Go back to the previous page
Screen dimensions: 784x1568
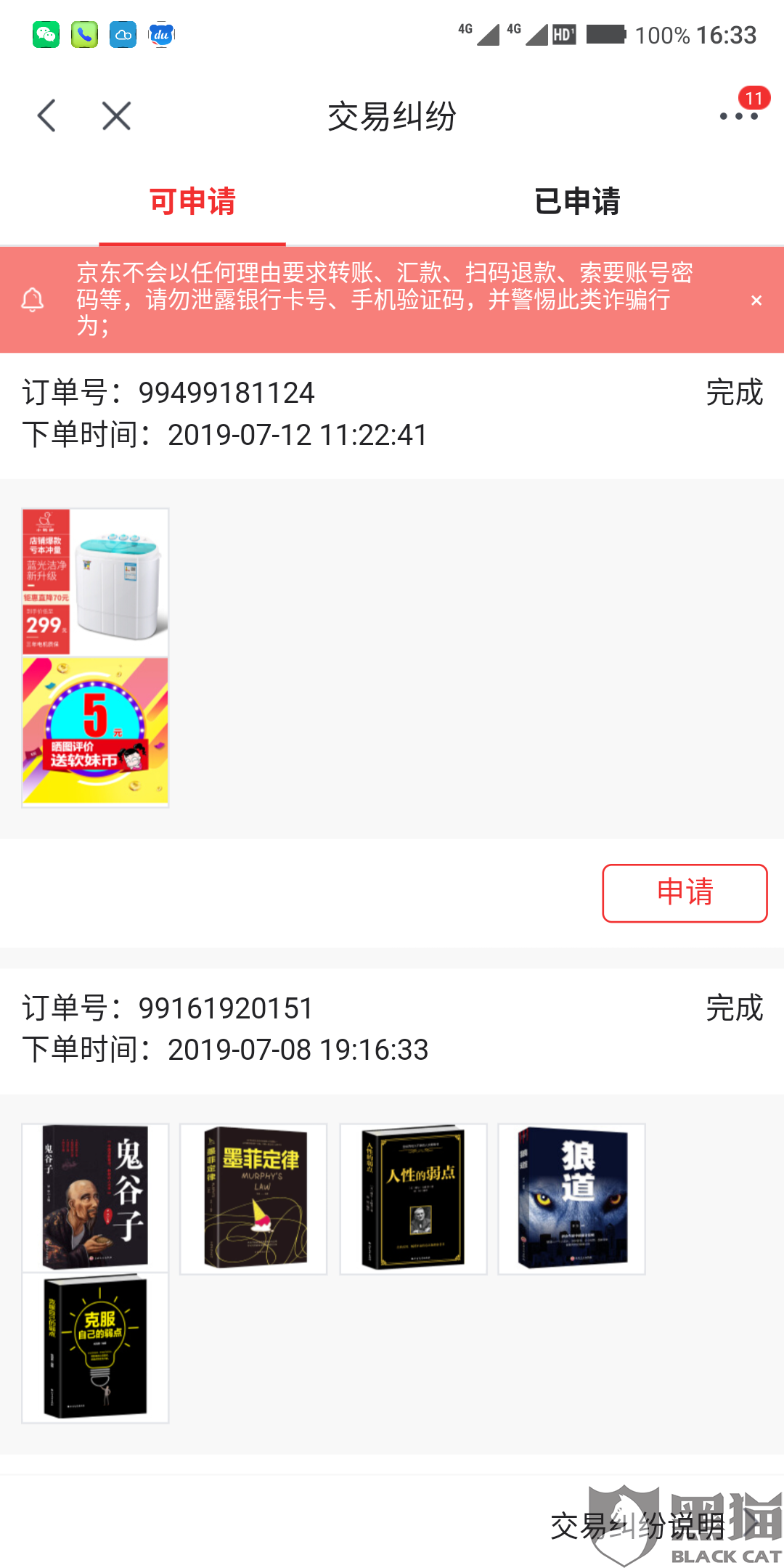pos(47,116)
